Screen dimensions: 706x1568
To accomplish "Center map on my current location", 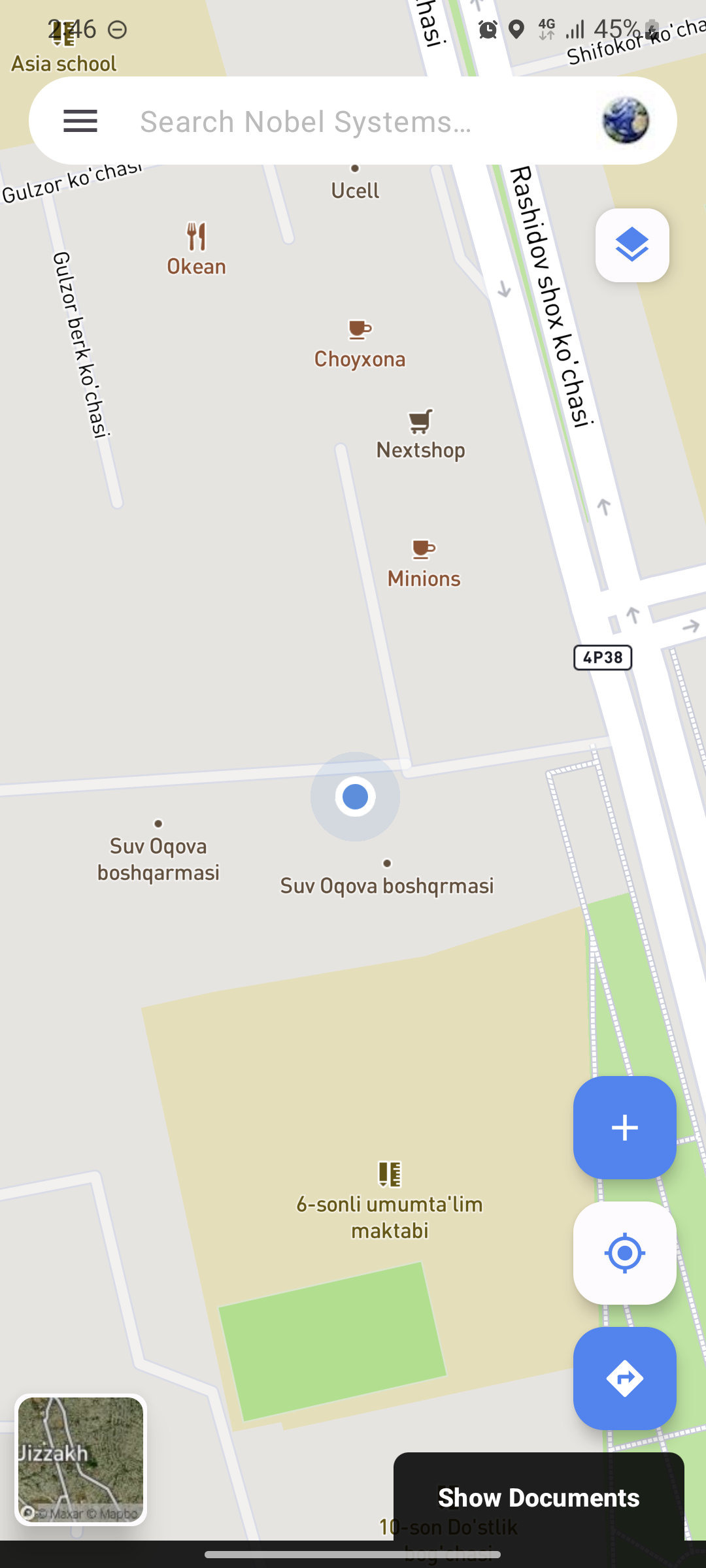I will click(x=625, y=1253).
